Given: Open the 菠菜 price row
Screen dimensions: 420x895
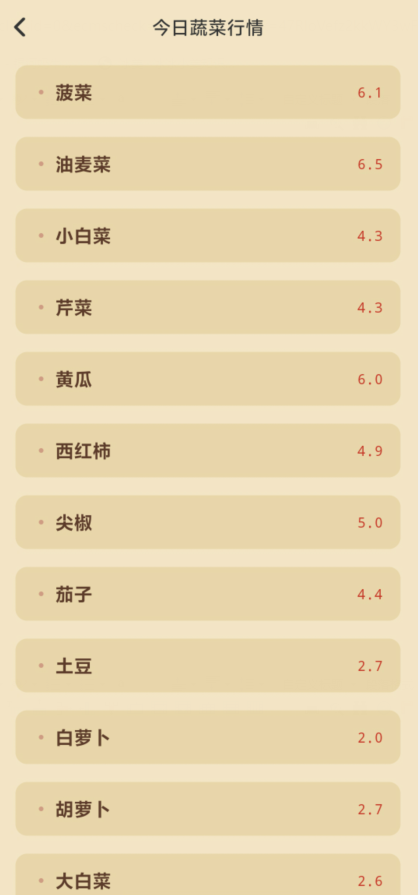Looking at the screenshot, I should [208, 92].
